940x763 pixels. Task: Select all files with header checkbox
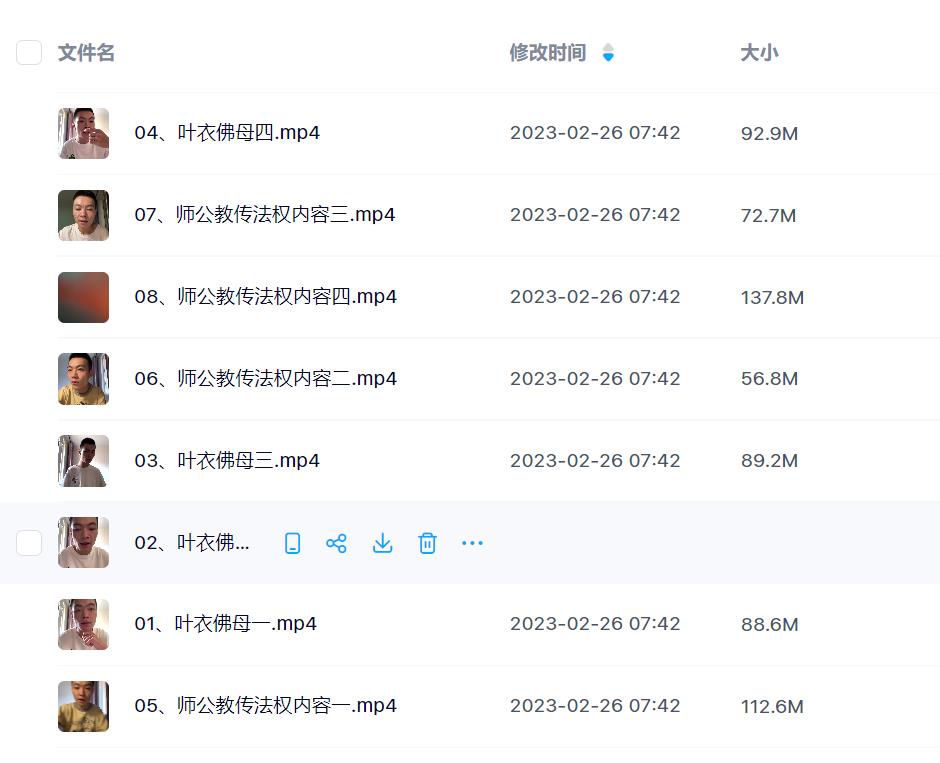[29, 53]
